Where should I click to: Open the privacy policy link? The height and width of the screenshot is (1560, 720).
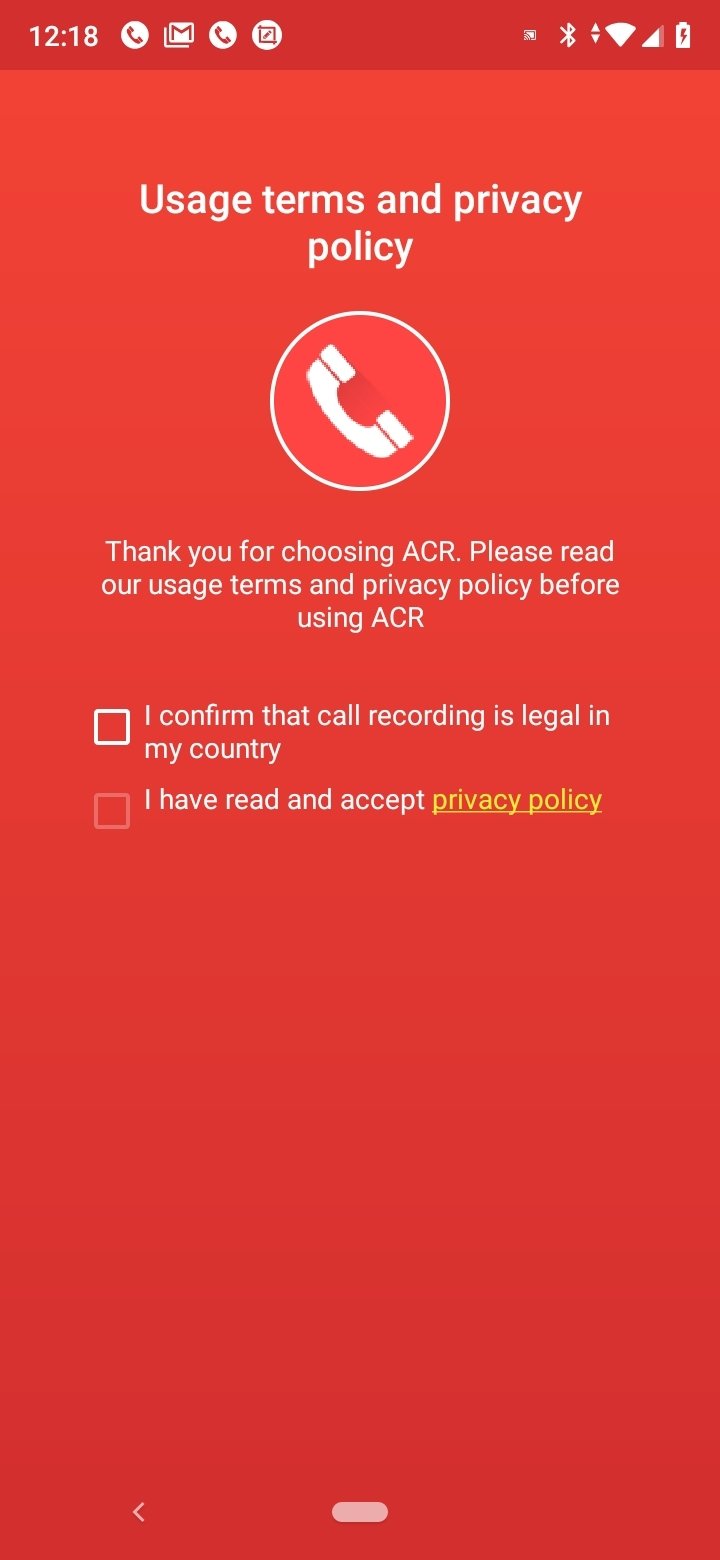[x=517, y=800]
